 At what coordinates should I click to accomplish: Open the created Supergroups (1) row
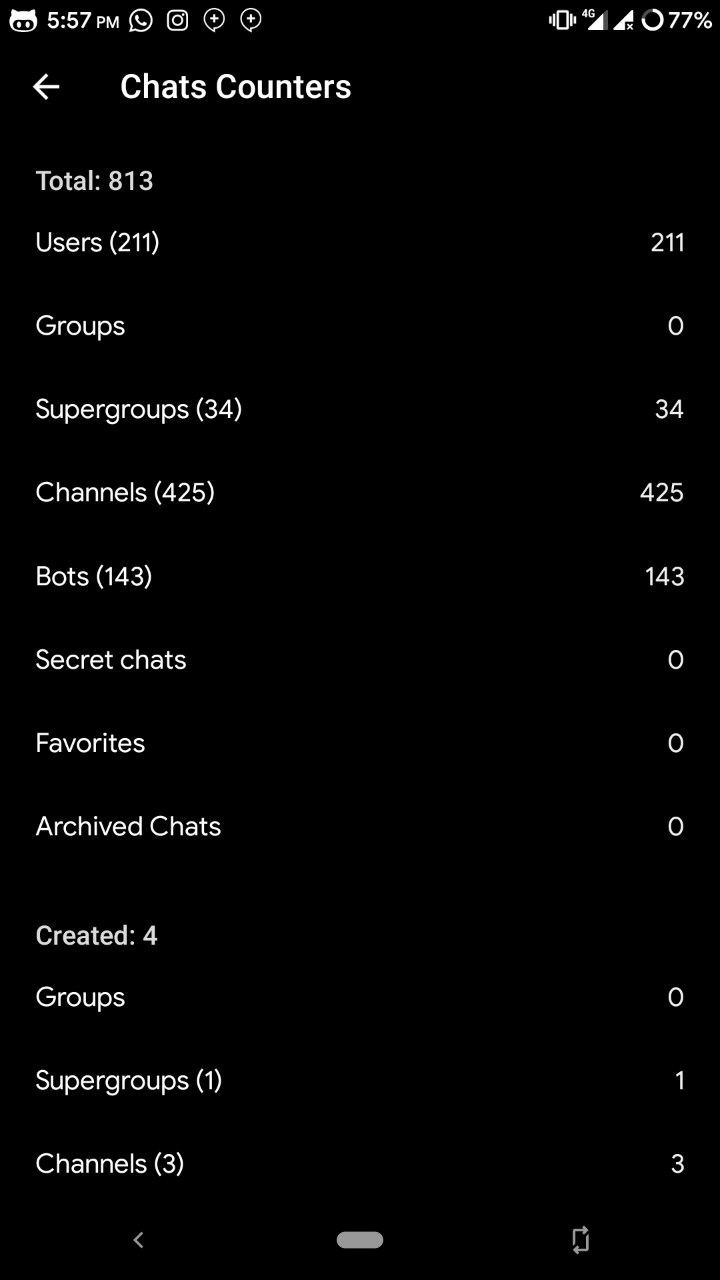pos(360,1080)
